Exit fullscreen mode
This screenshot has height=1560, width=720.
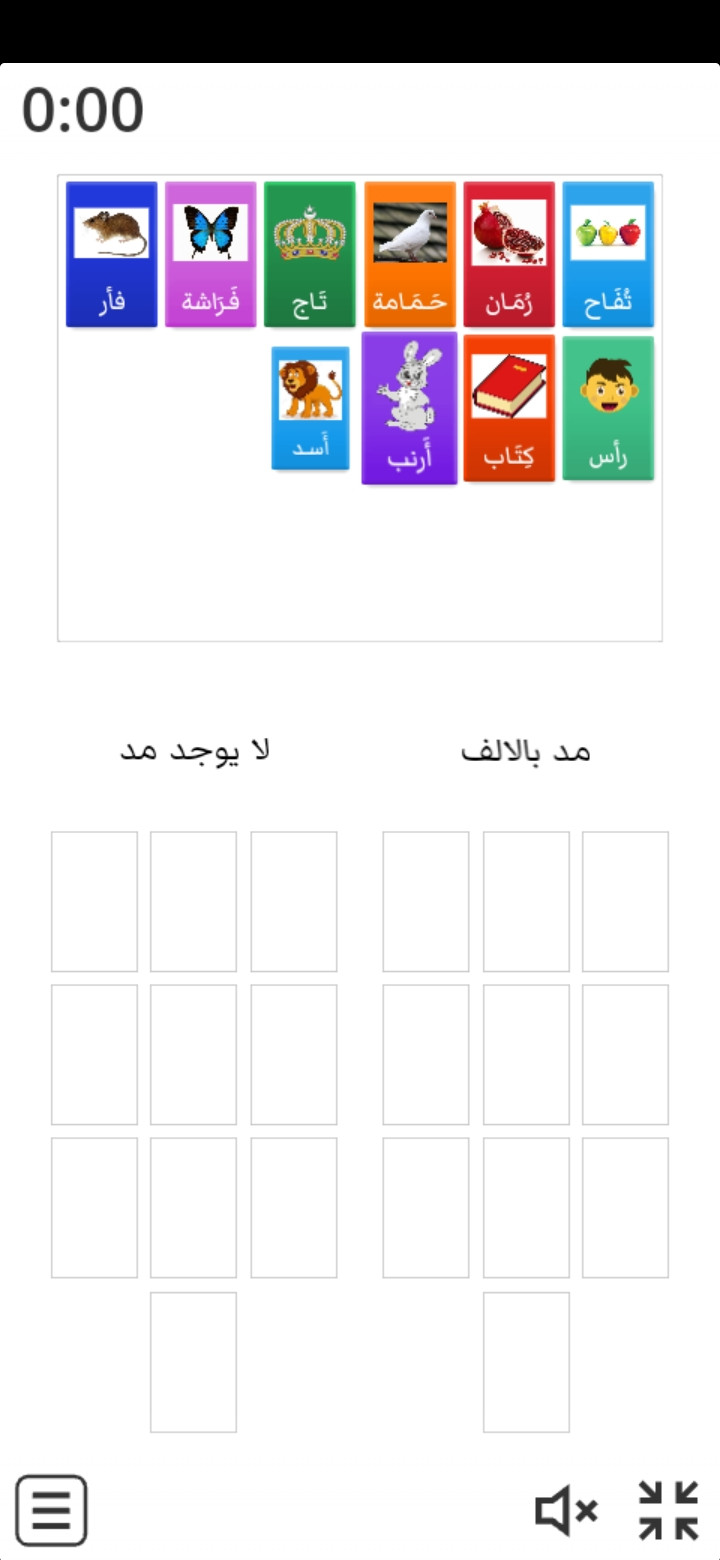point(668,1510)
